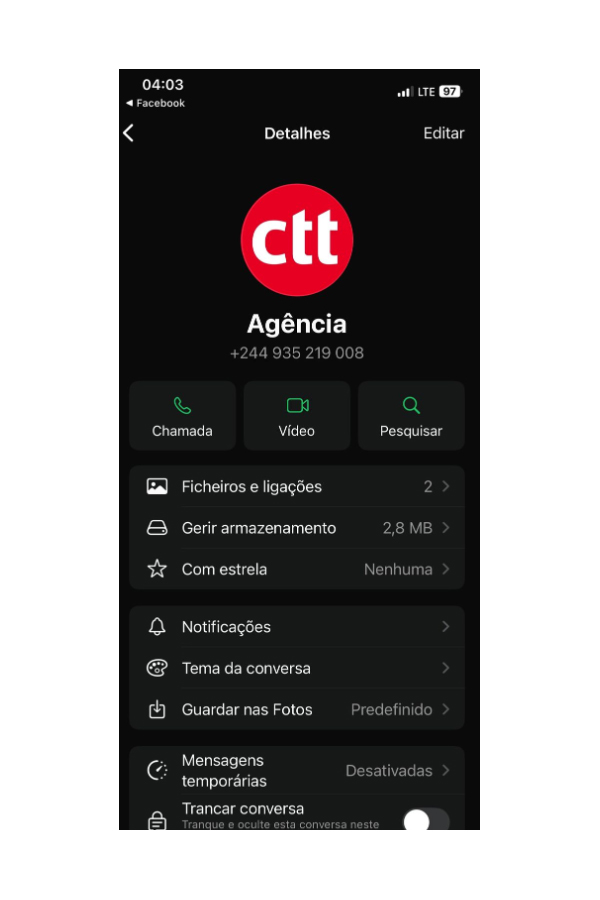
Task: Enable the Trancar conversa switch
Action: click(x=425, y=820)
